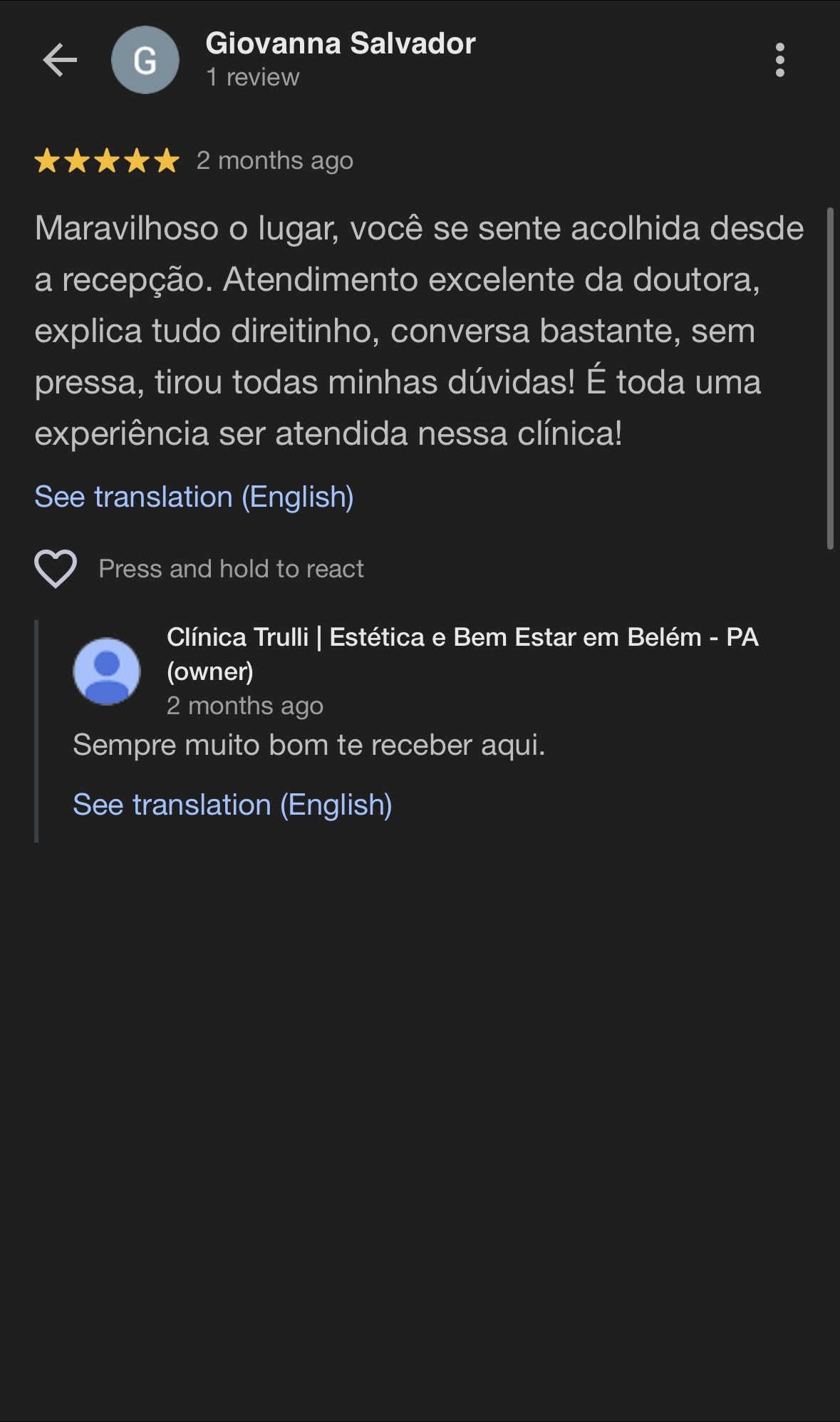
Task: Open Giovanna Salvador's reviewer profile
Action: (339, 43)
